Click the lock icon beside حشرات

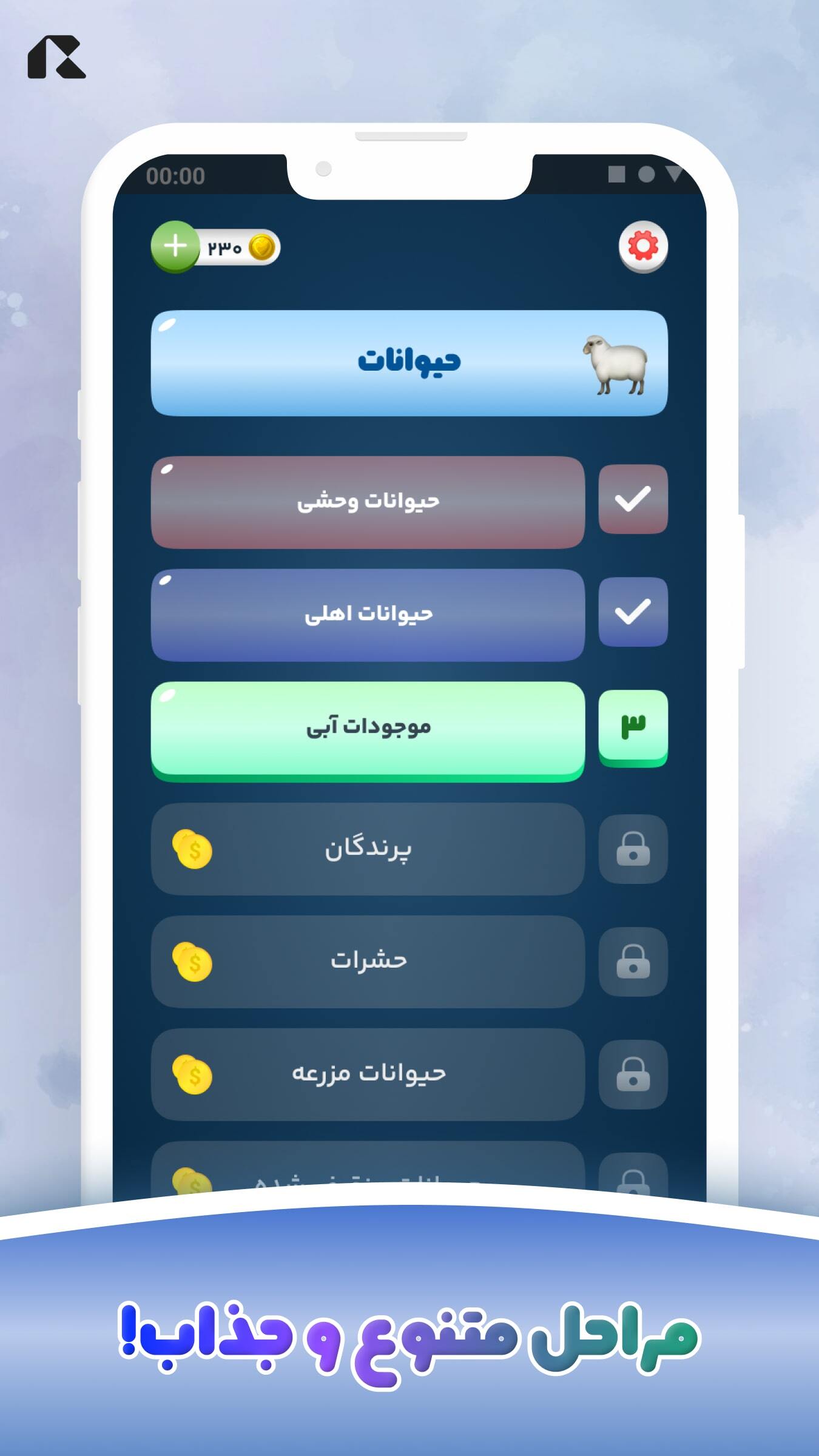point(633,962)
